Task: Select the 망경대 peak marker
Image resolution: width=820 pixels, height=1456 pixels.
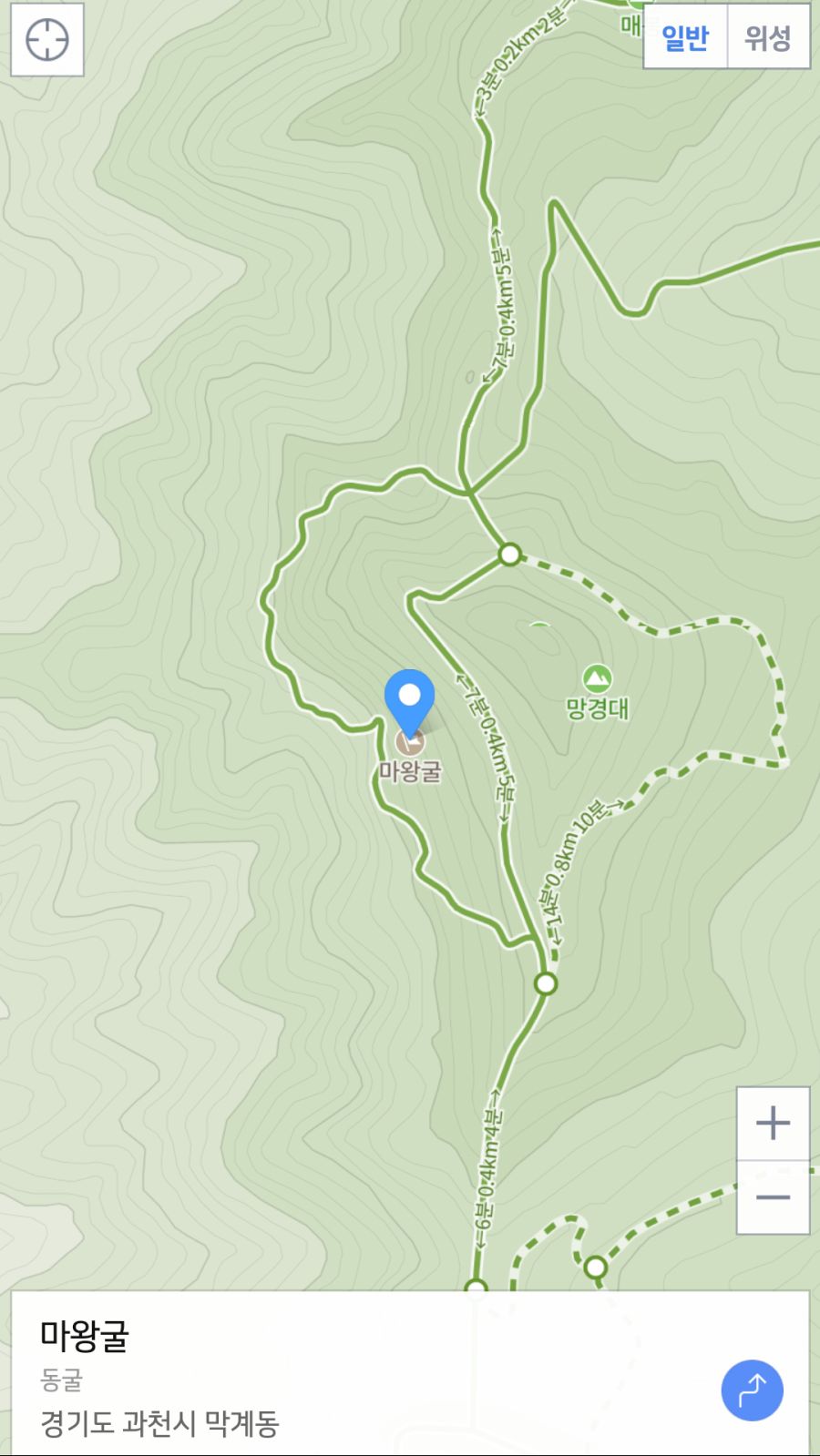Action: pyautogui.click(x=598, y=678)
